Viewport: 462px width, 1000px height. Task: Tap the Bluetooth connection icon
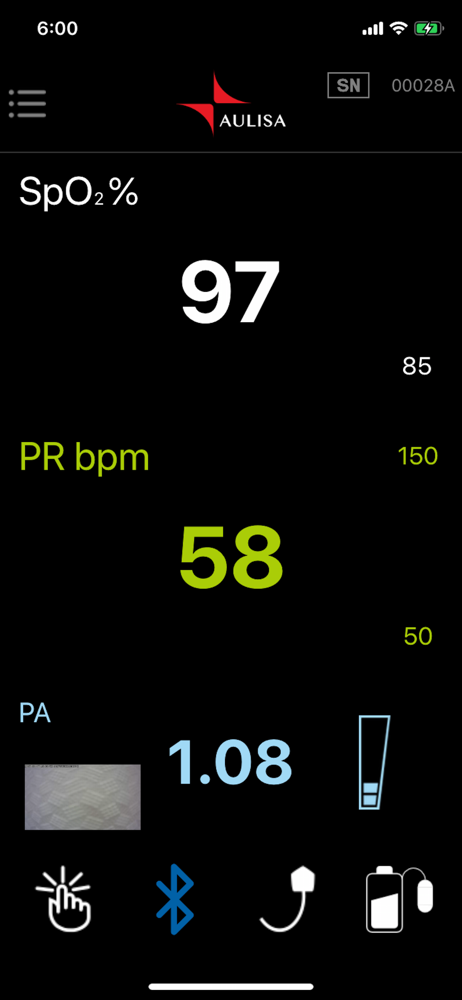[x=175, y=900]
